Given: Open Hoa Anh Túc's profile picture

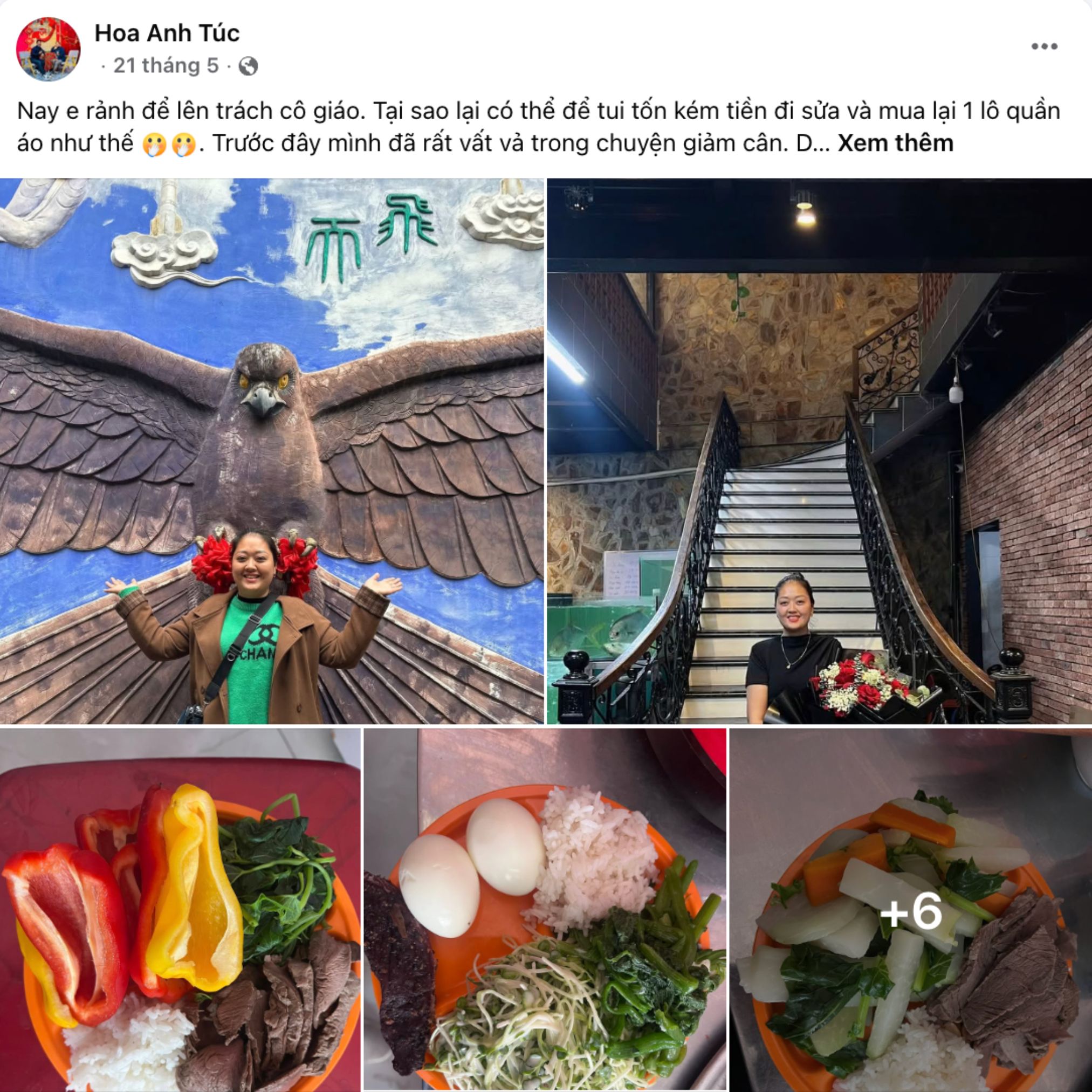Looking at the screenshot, I should pos(48,49).
